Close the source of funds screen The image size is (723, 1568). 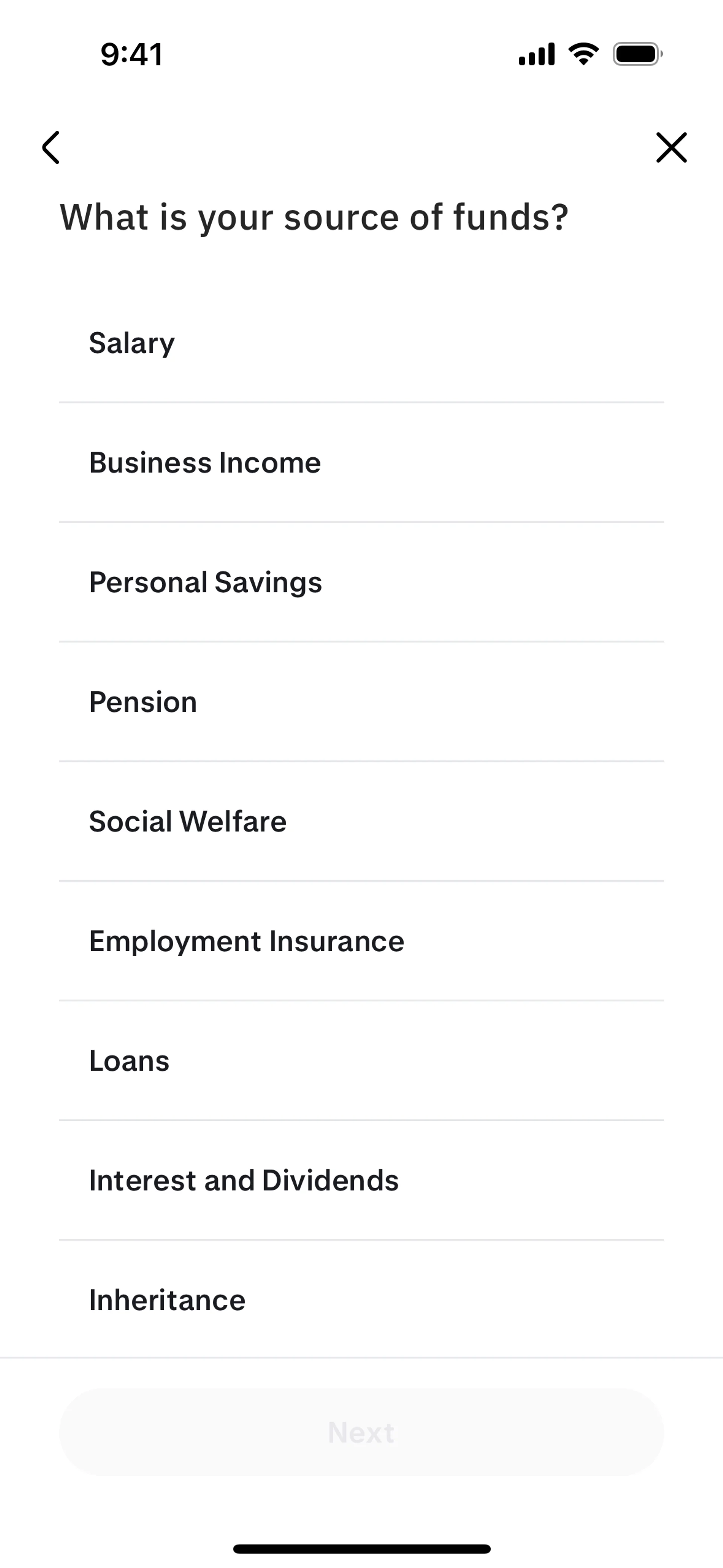click(x=671, y=147)
